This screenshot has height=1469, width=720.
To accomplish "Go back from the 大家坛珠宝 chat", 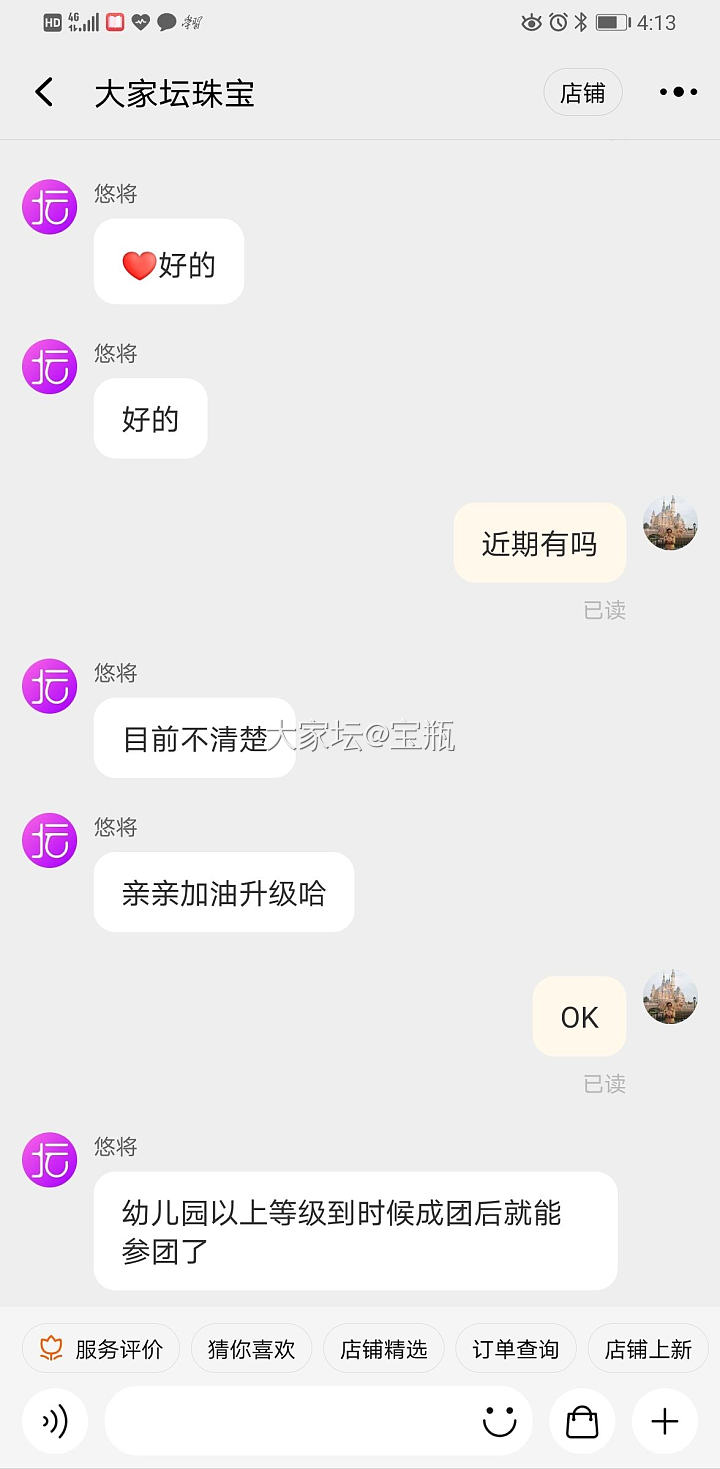I will coord(44,93).
